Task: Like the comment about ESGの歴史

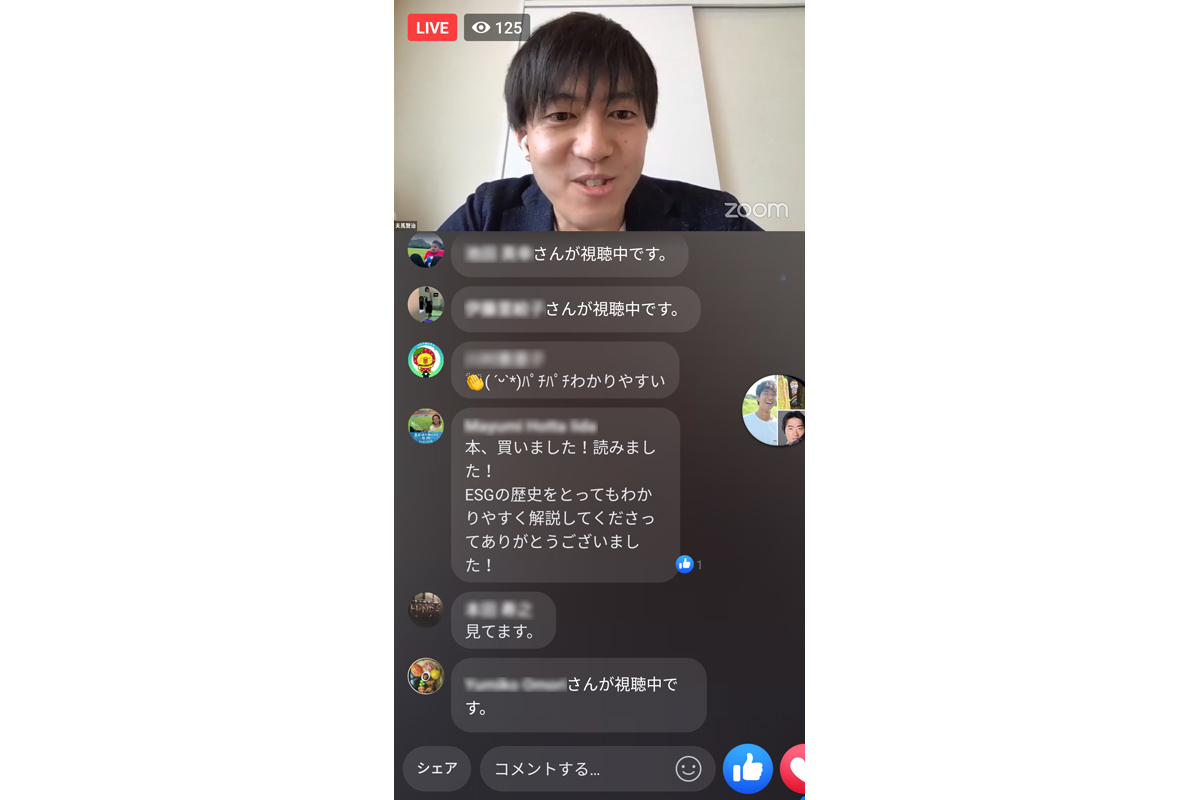Action: [x=685, y=564]
